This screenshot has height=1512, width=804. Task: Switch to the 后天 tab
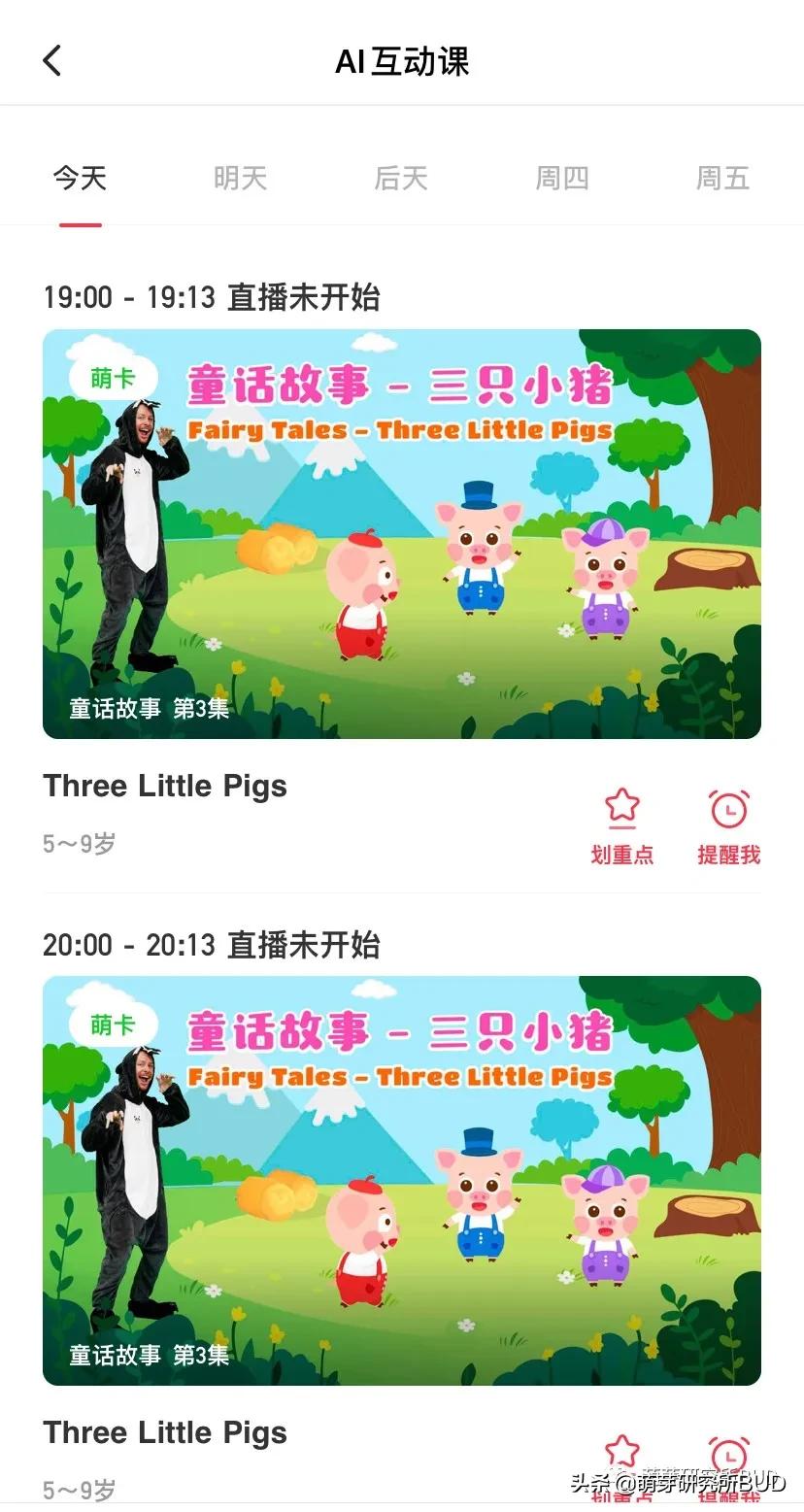point(400,179)
